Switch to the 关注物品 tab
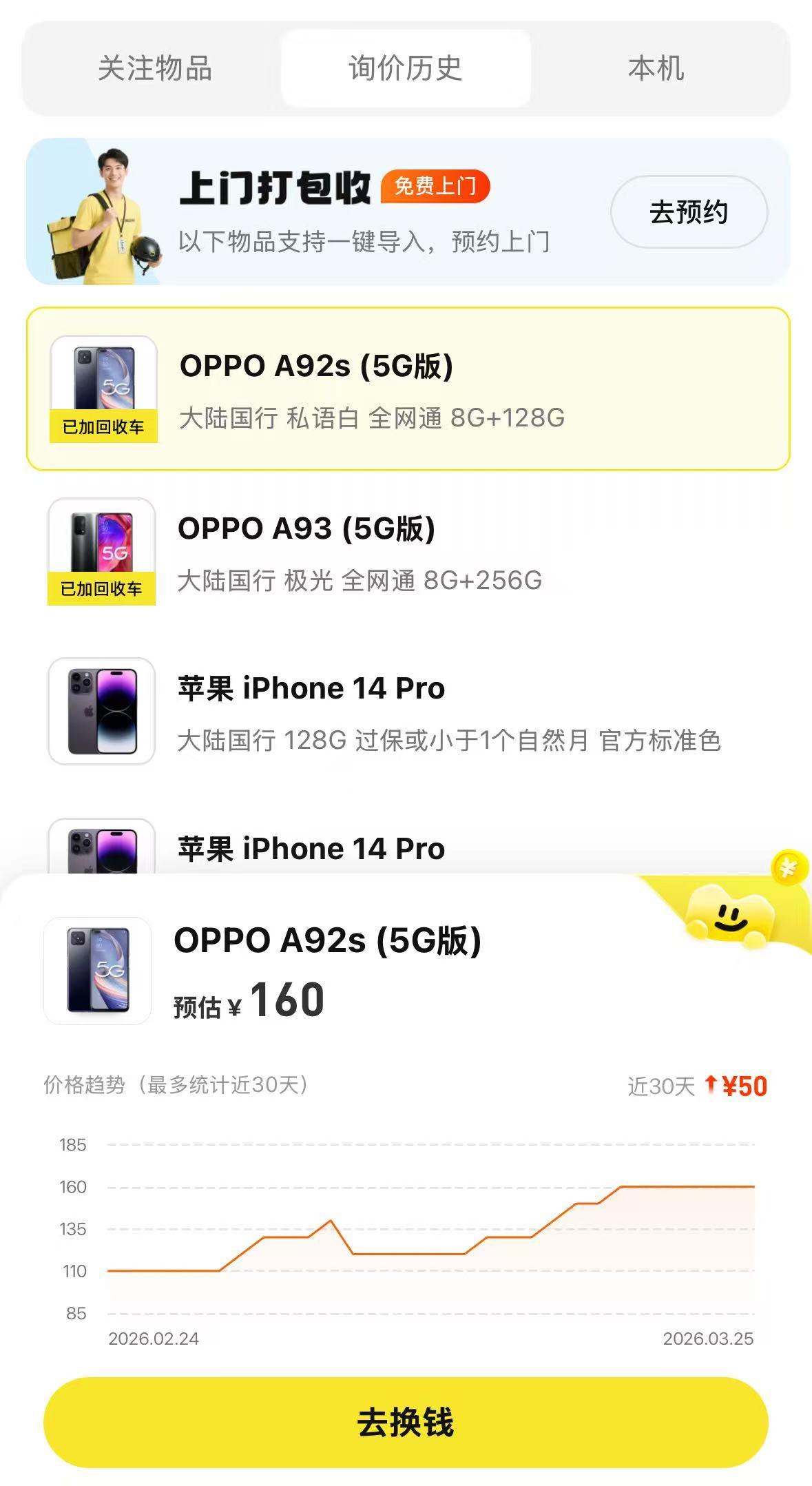The width and height of the screenshot is (812, 1486). point(156,68)
